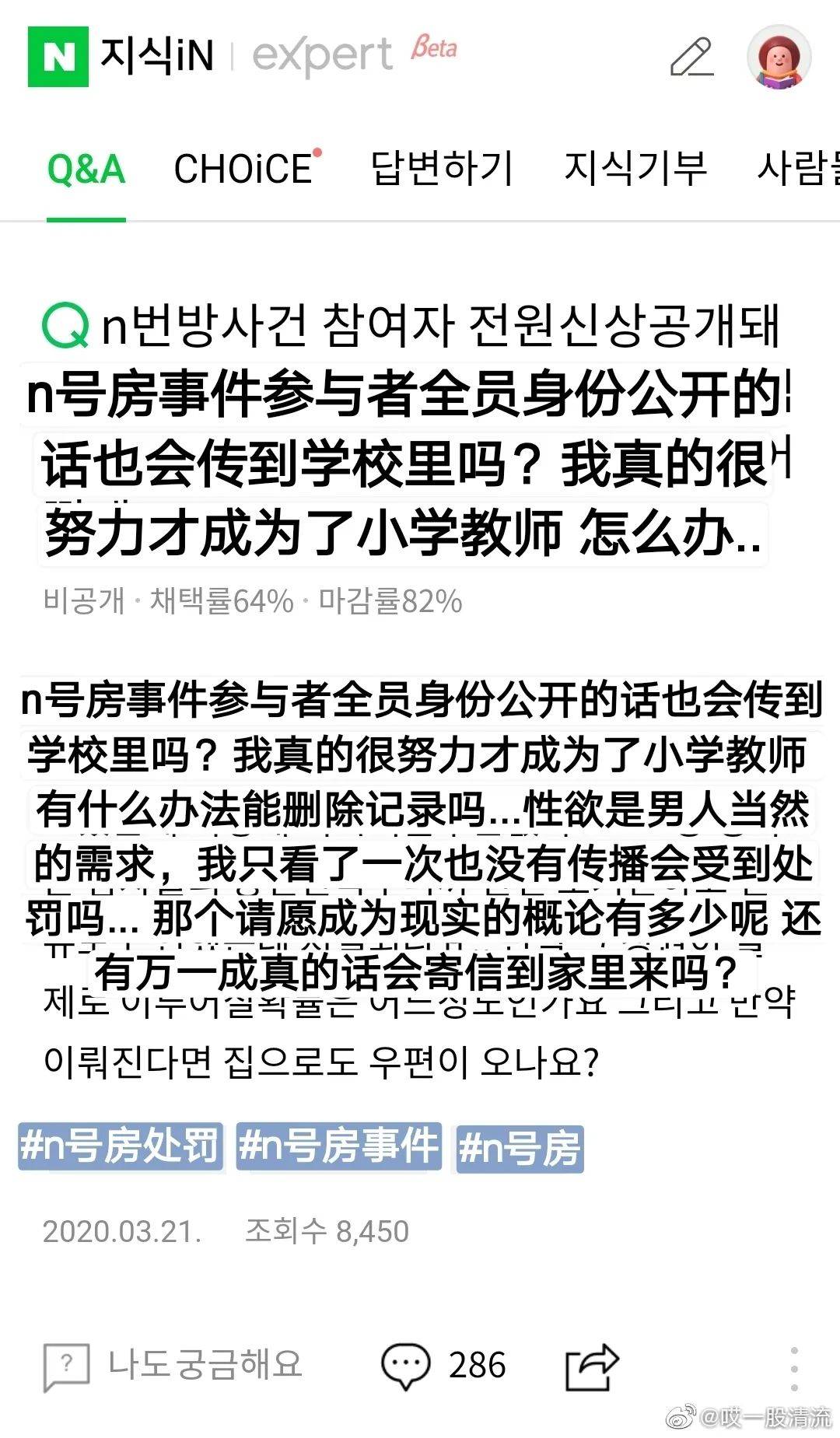Switch to the 답변하기 tab

pos(441,169)
